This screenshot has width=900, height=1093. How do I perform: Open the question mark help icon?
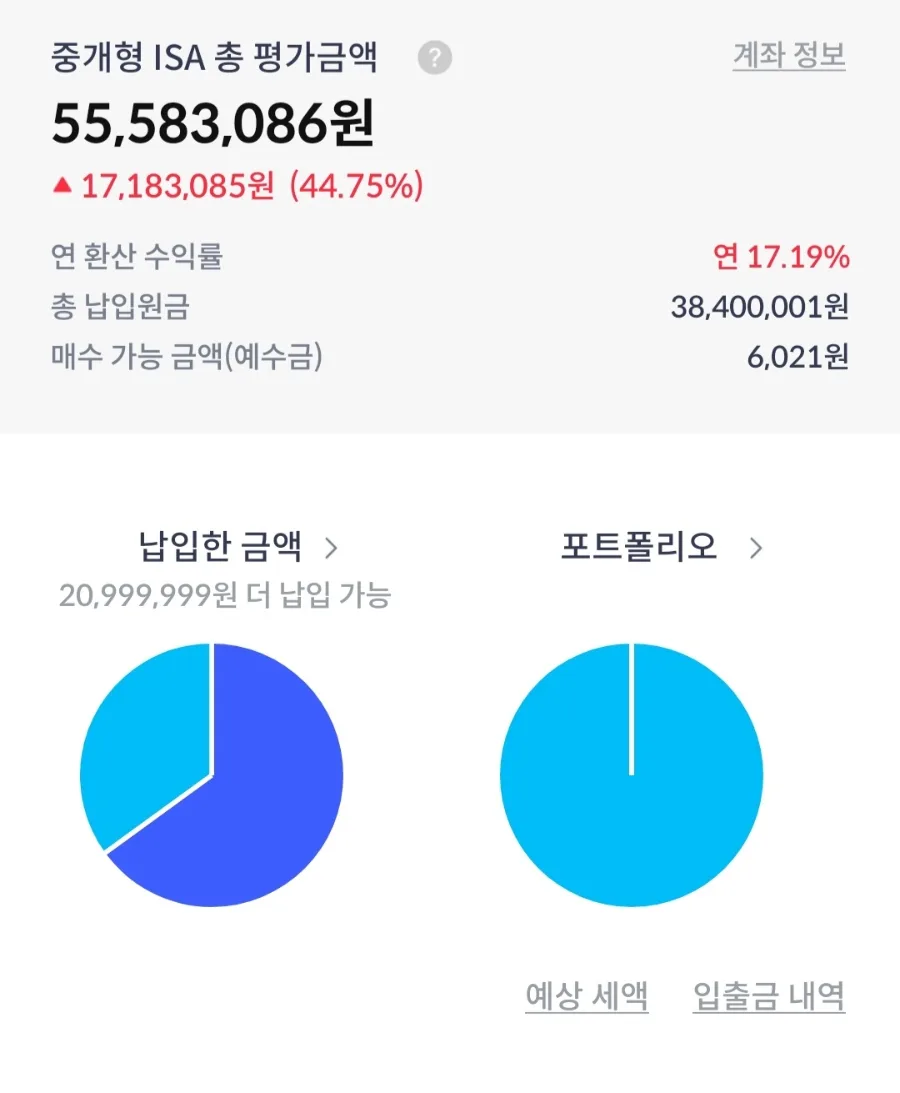pyautogui.click(x=434, y=58)
